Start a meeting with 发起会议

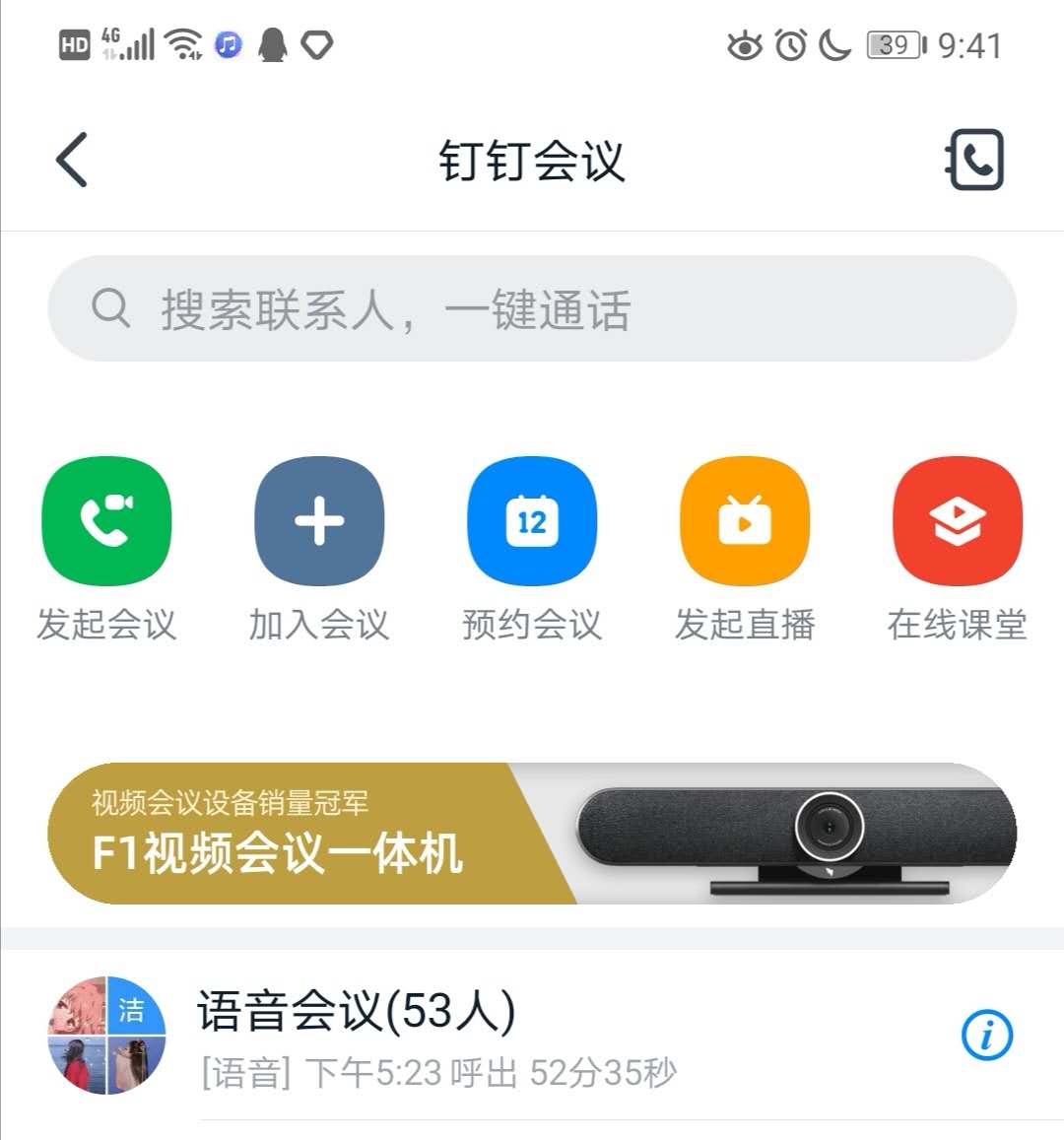106,522
